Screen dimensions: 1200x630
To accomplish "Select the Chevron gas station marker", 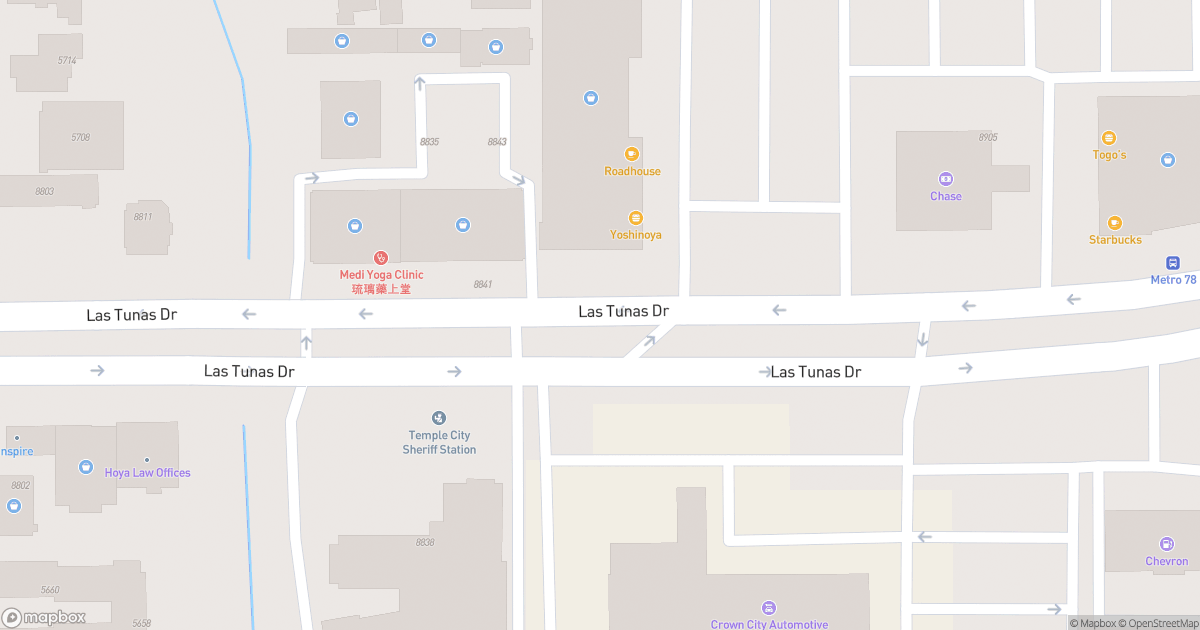I will [1167, 545].
